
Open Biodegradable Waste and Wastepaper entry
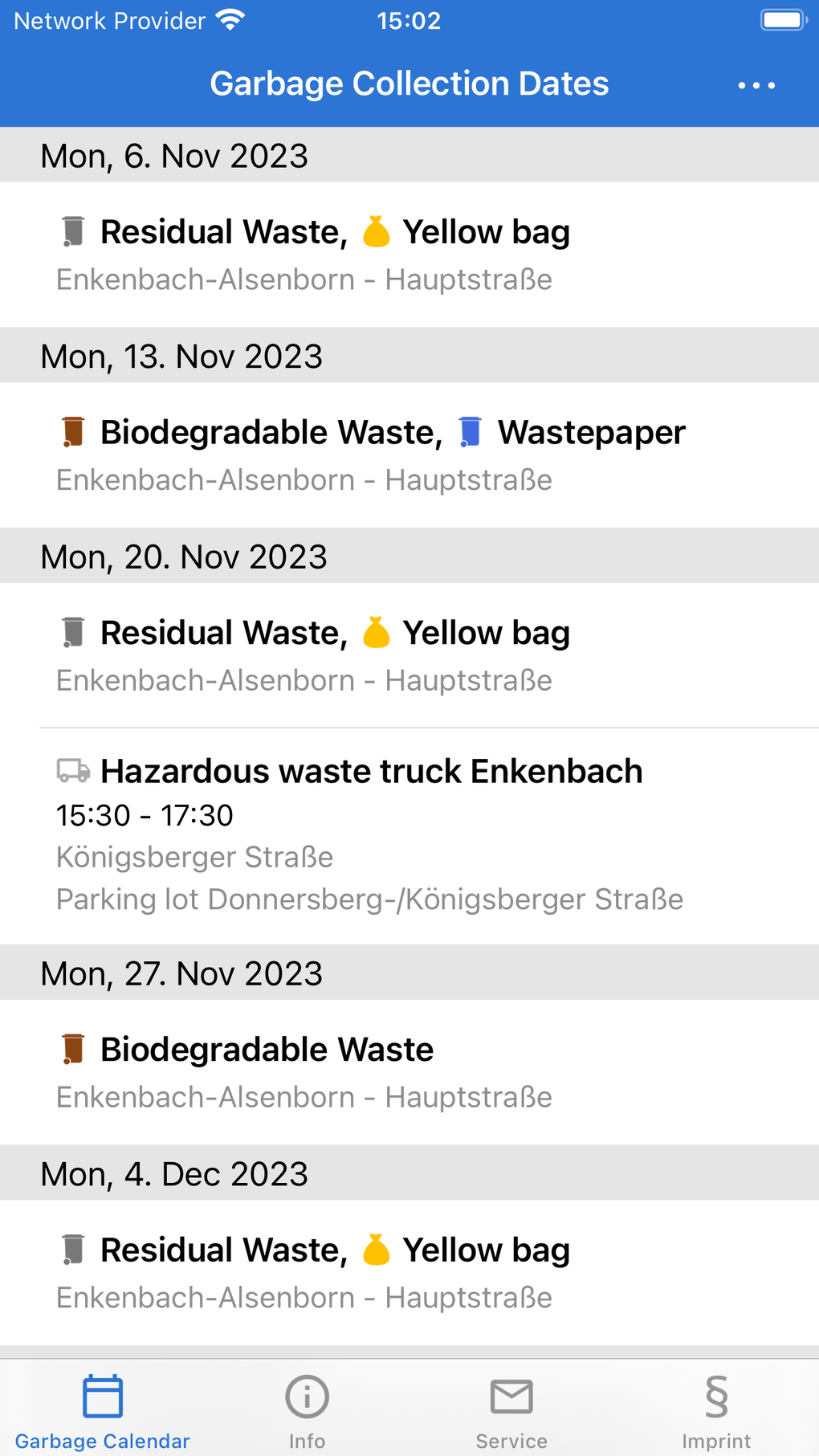(409, 455)
